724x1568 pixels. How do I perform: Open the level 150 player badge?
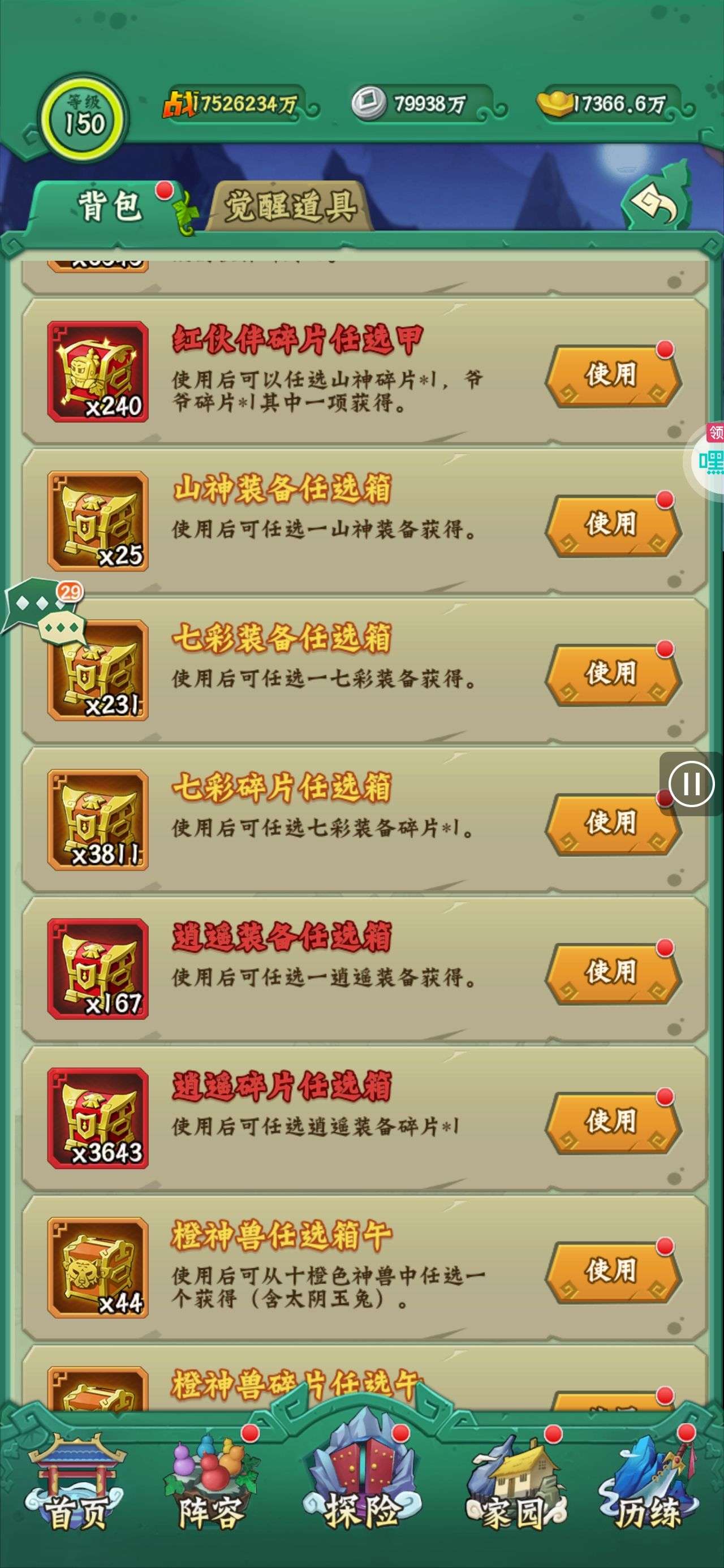click(84, 115)
